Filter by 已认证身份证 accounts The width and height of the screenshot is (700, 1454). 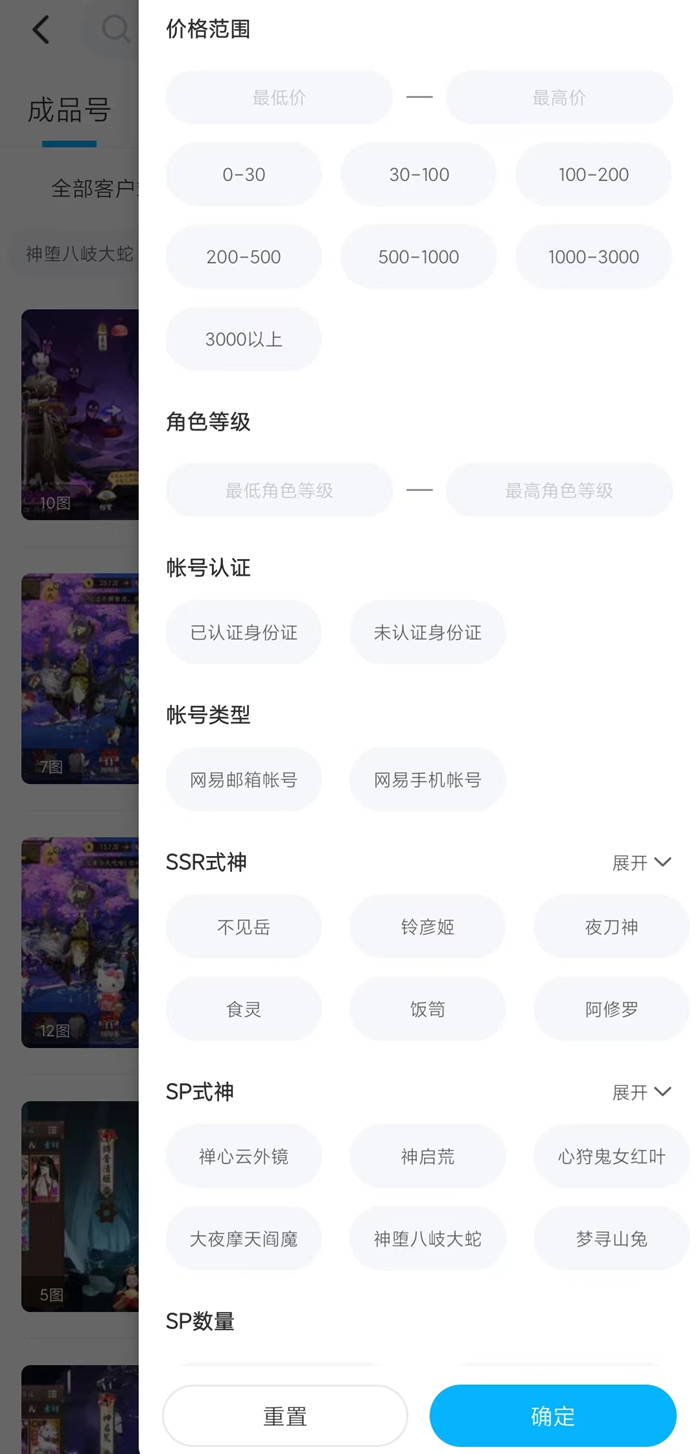click(243, 632)
